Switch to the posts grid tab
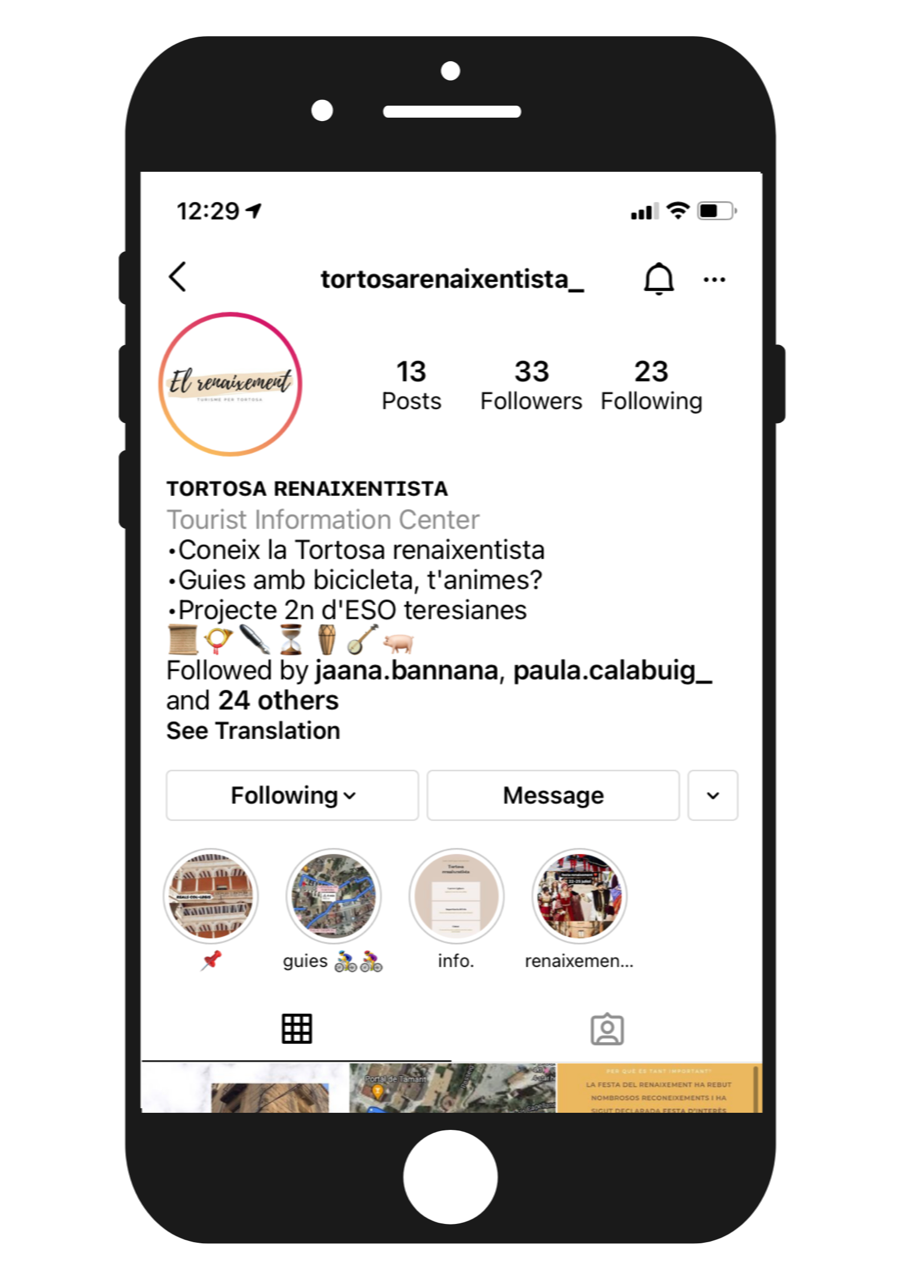This screenshot has height=1280, width=904. [297, 1029]
